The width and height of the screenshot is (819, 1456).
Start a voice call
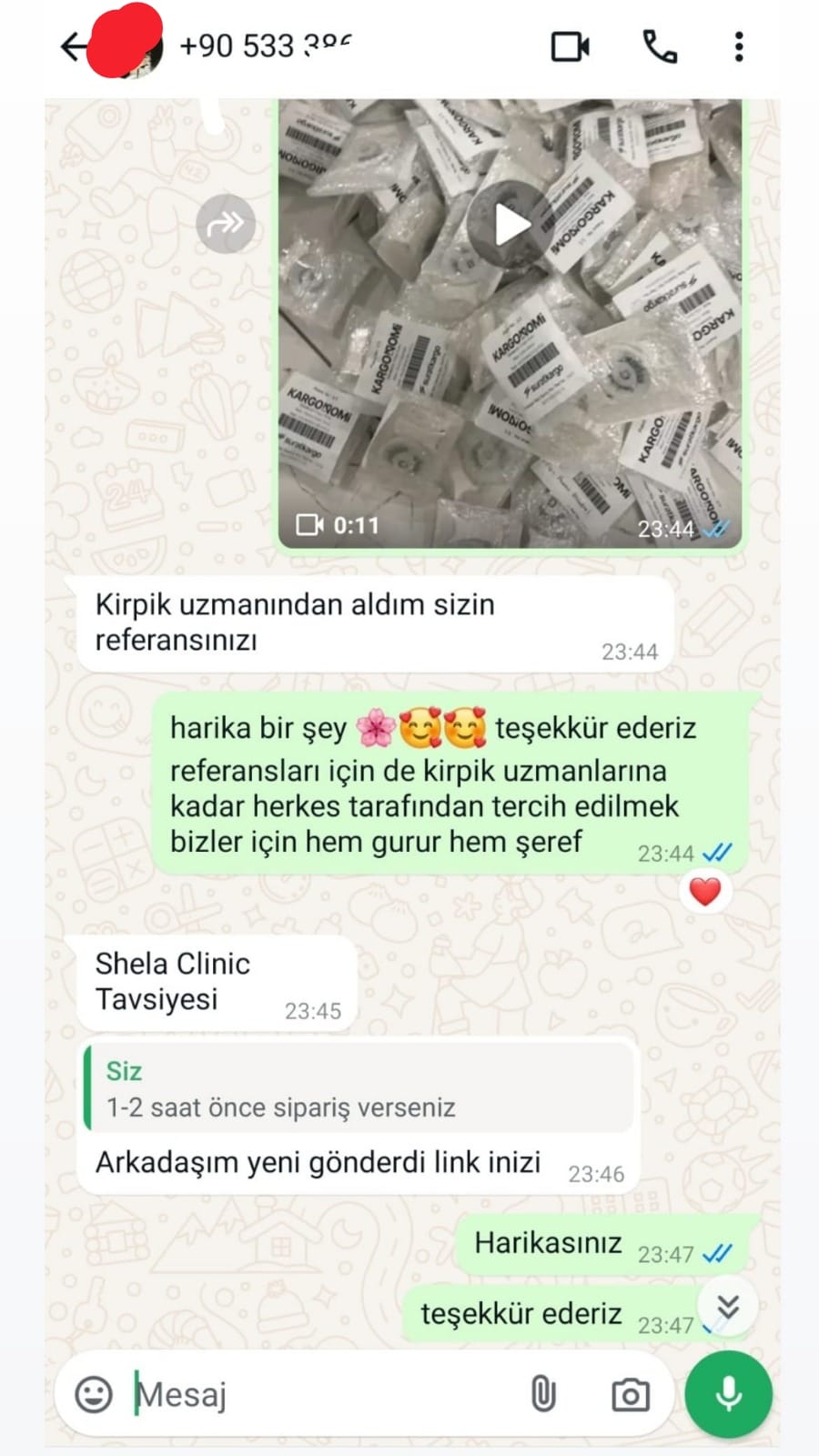tap(660, 46)
